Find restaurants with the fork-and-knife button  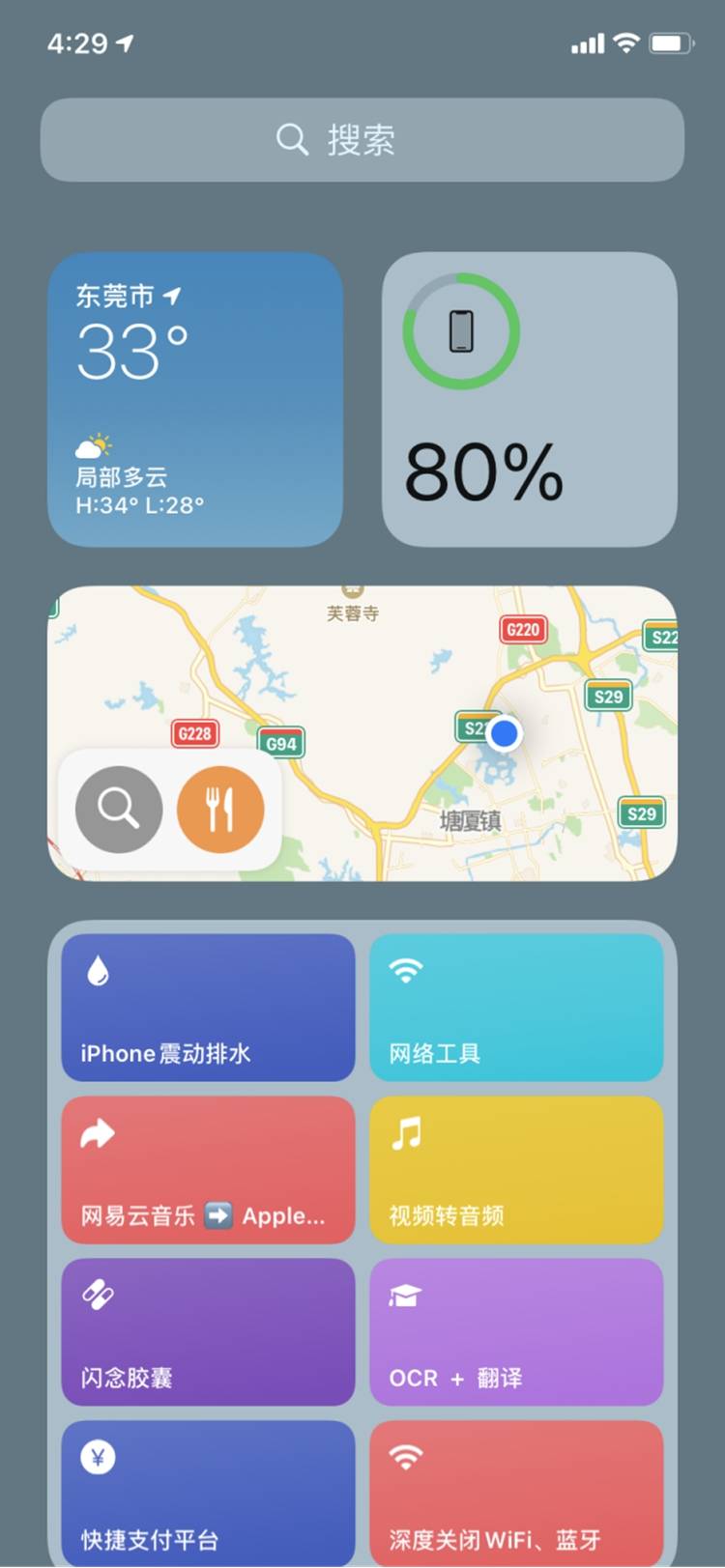(x=220, y=809)
